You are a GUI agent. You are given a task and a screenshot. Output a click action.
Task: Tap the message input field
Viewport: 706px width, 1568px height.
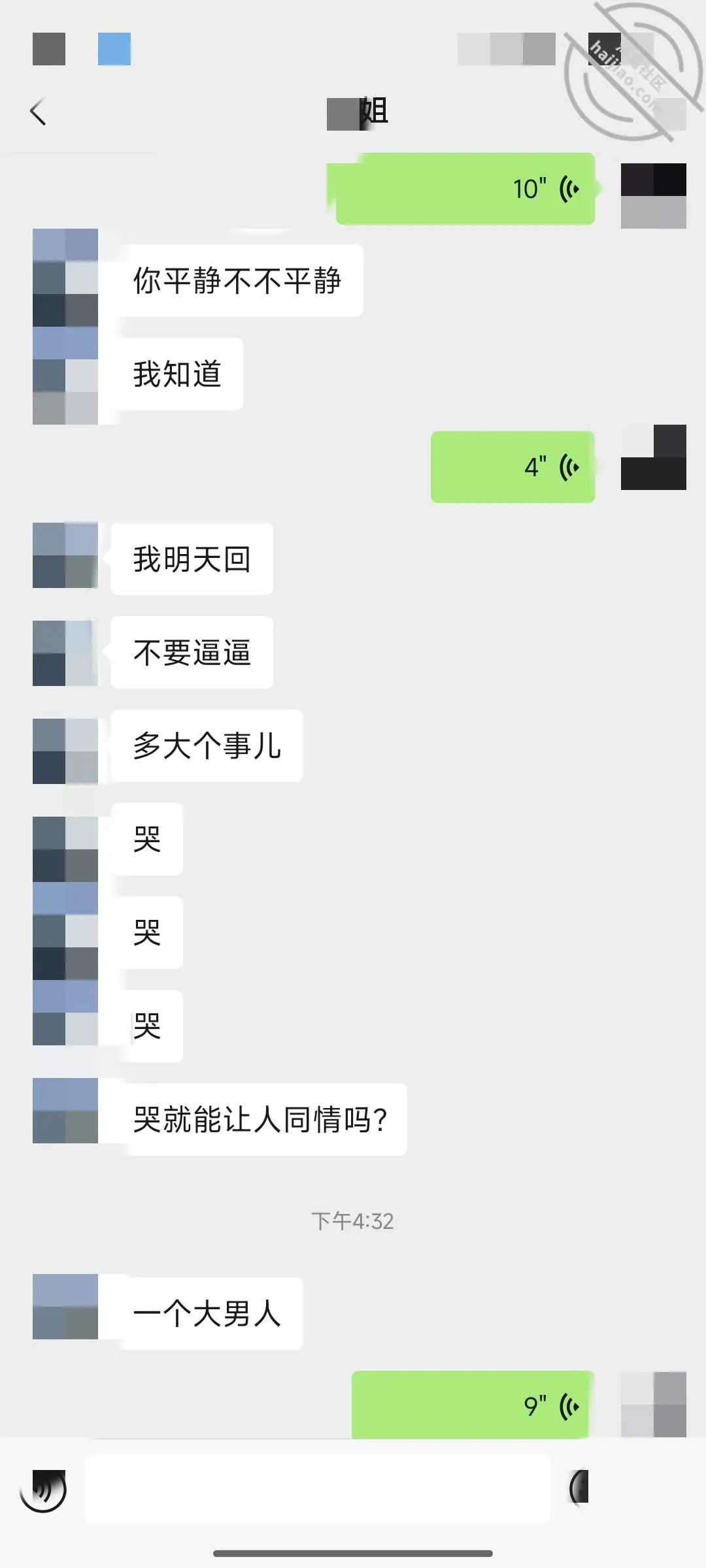318,1489
